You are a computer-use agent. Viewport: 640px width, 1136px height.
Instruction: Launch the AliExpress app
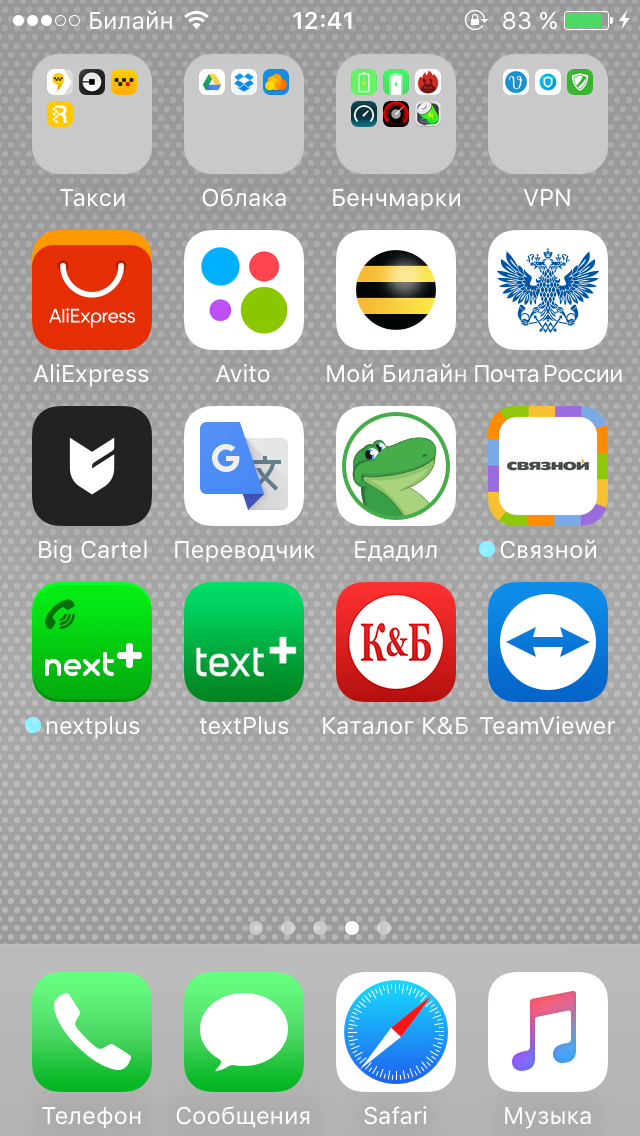[x=92, y=290]
